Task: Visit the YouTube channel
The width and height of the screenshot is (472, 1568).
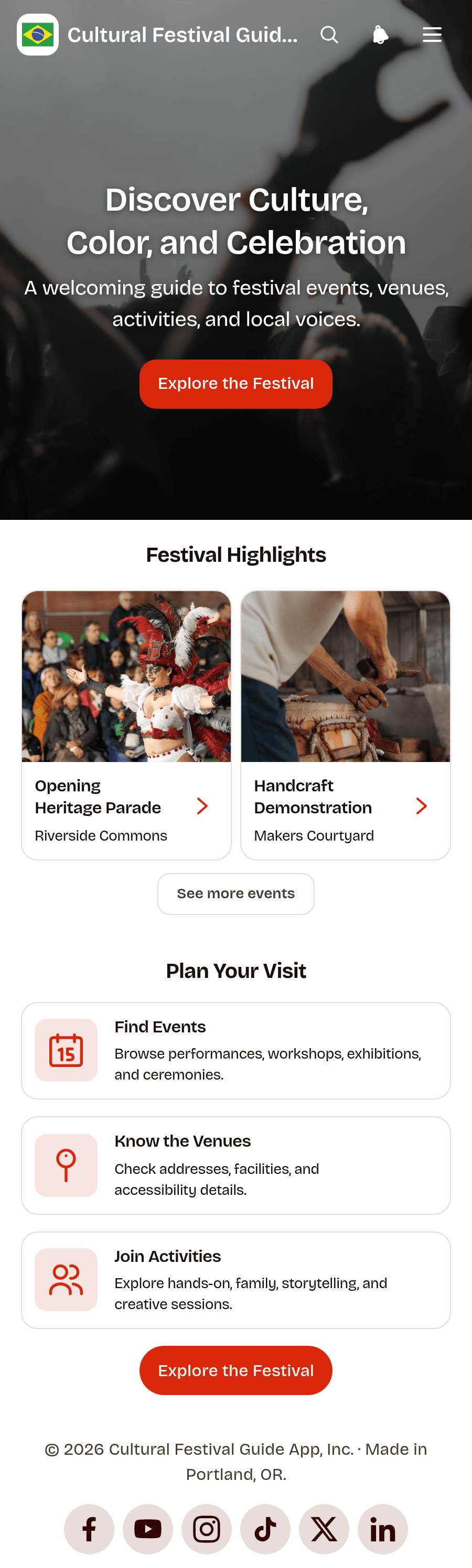Action: 147,1529
